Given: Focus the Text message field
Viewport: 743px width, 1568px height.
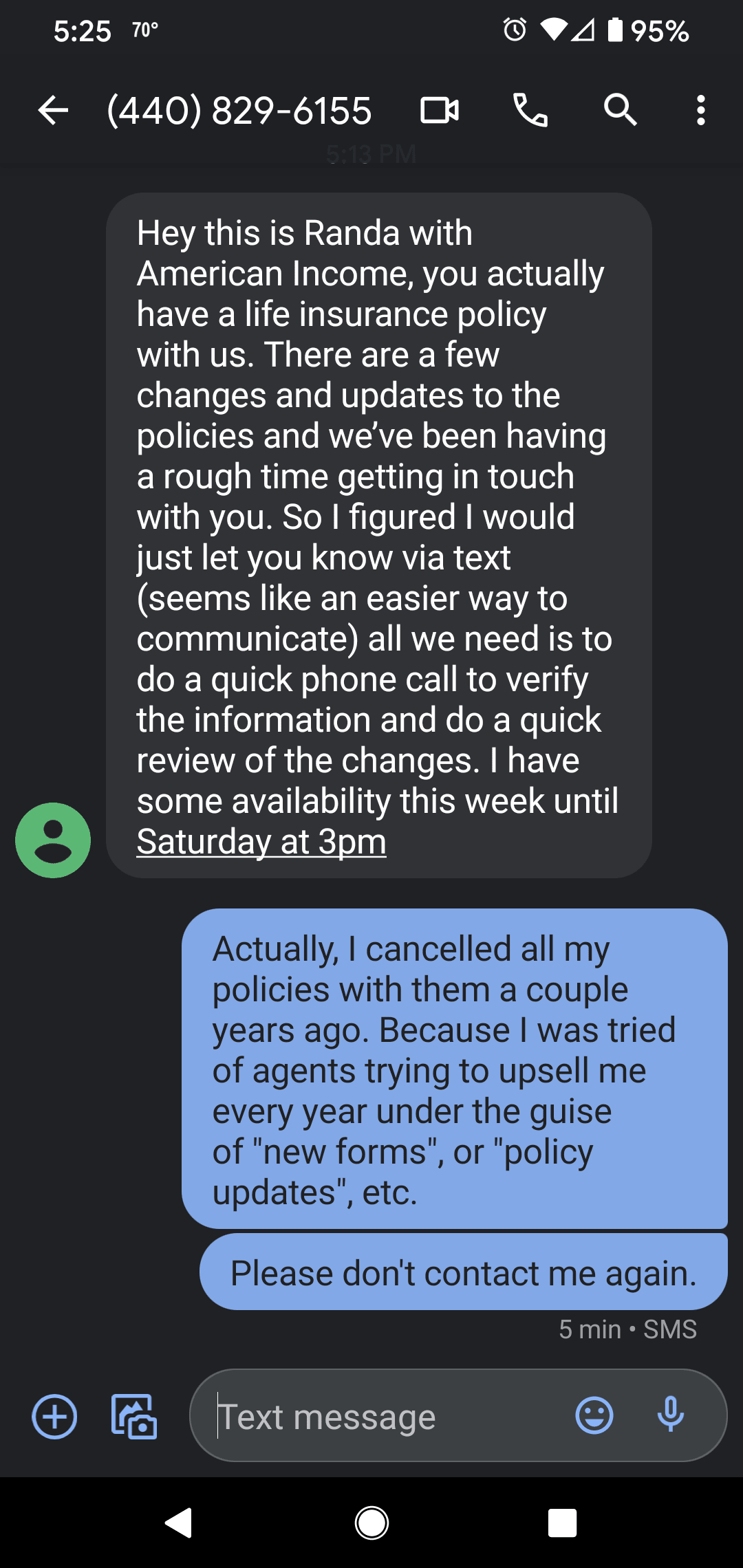Looking at the screenshot, I should click(385, 1417).
